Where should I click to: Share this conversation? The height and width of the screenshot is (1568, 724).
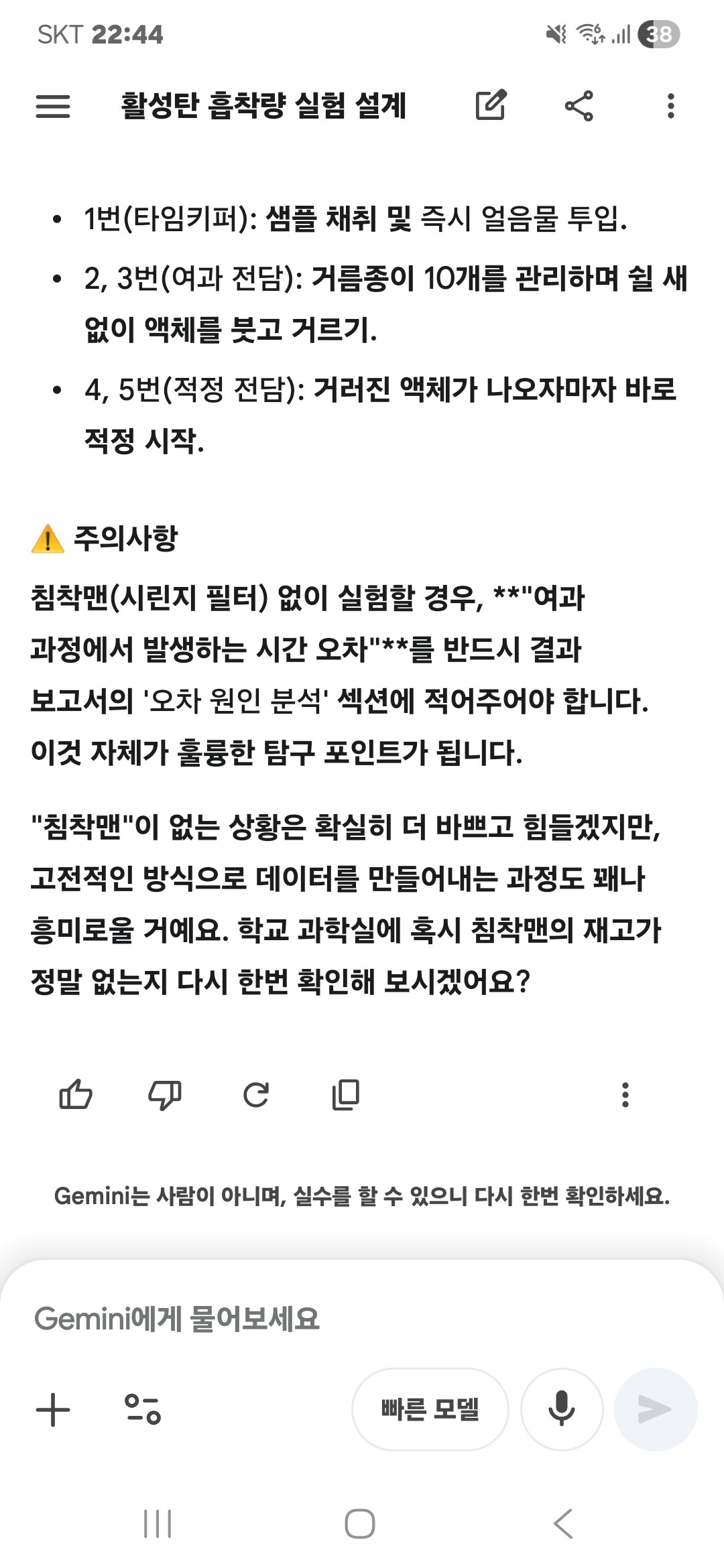pyautogui.click(x=579, y=106)
